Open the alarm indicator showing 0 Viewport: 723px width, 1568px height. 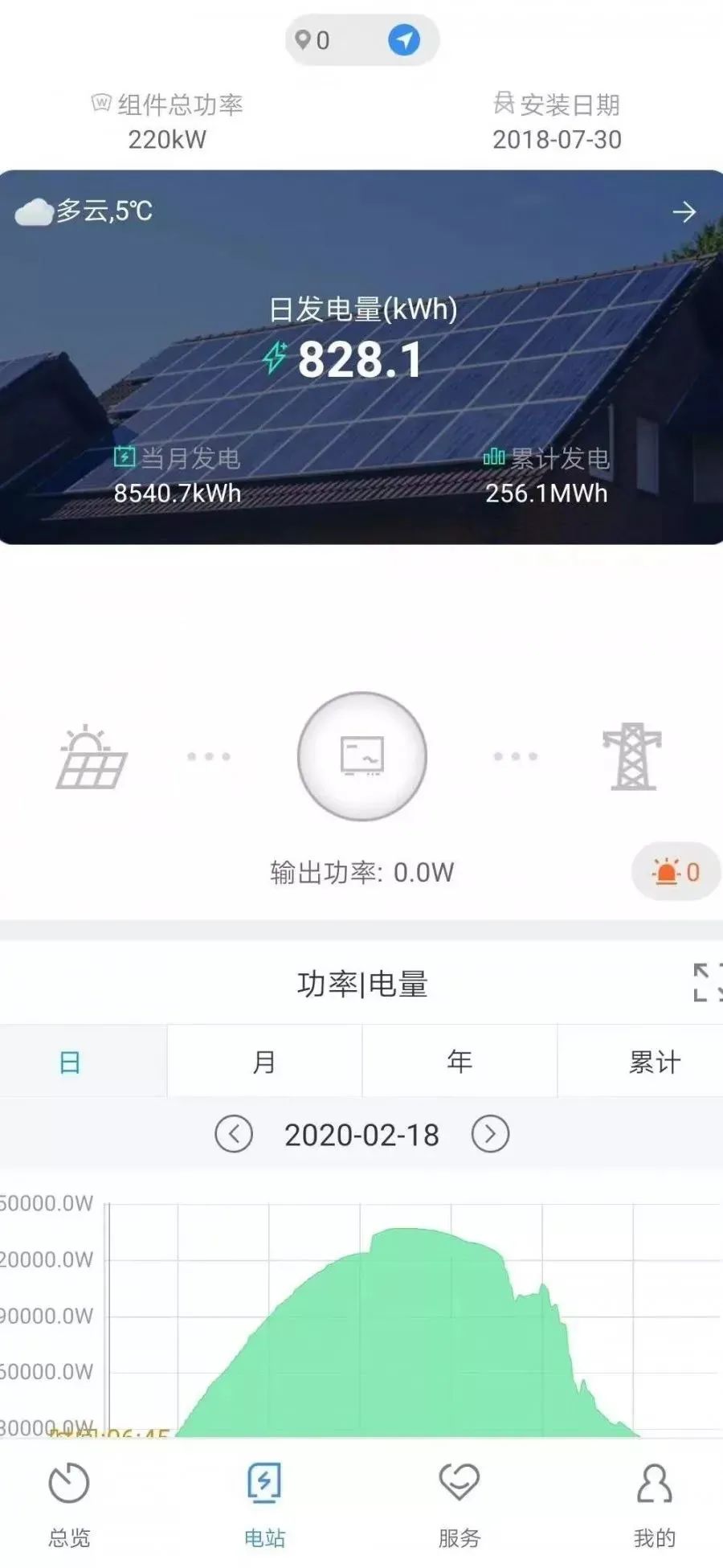pyautogui.click(x=676, y=871)
